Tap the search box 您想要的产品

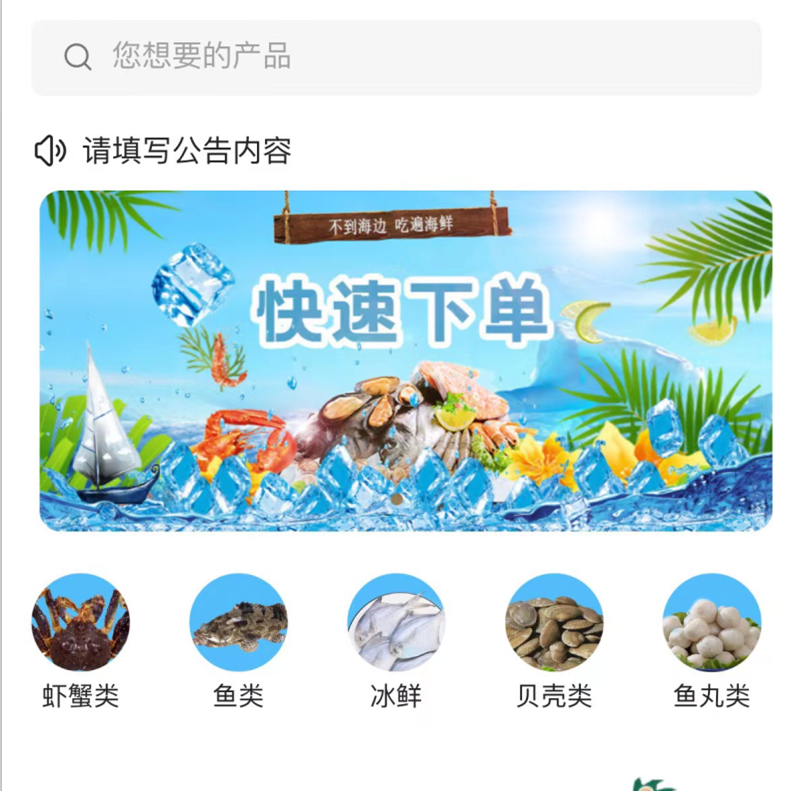click(396, 57)
